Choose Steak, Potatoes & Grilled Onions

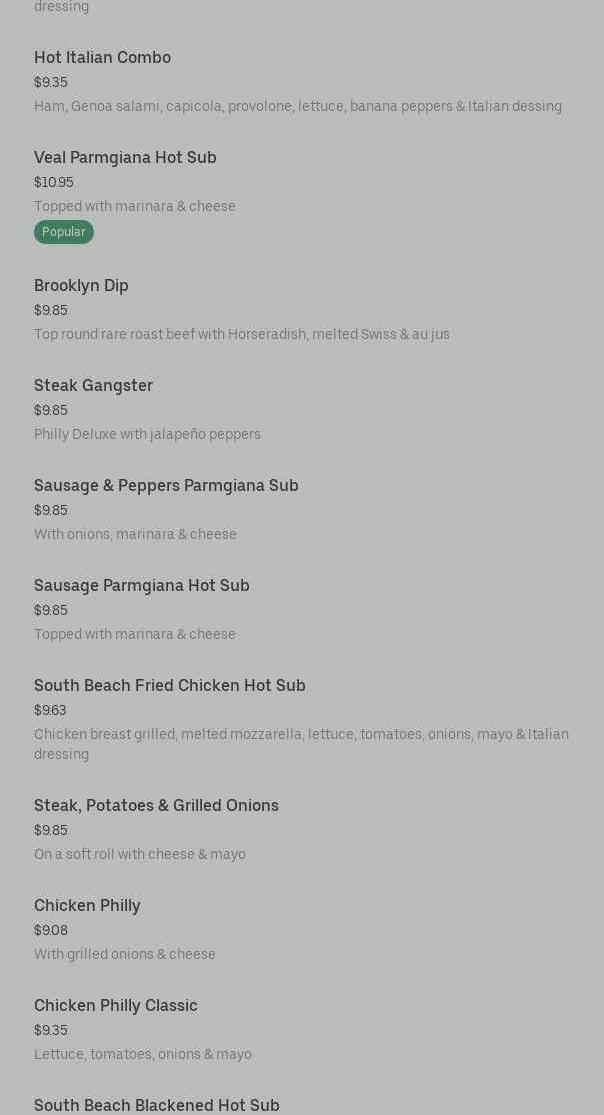[156, 806]
